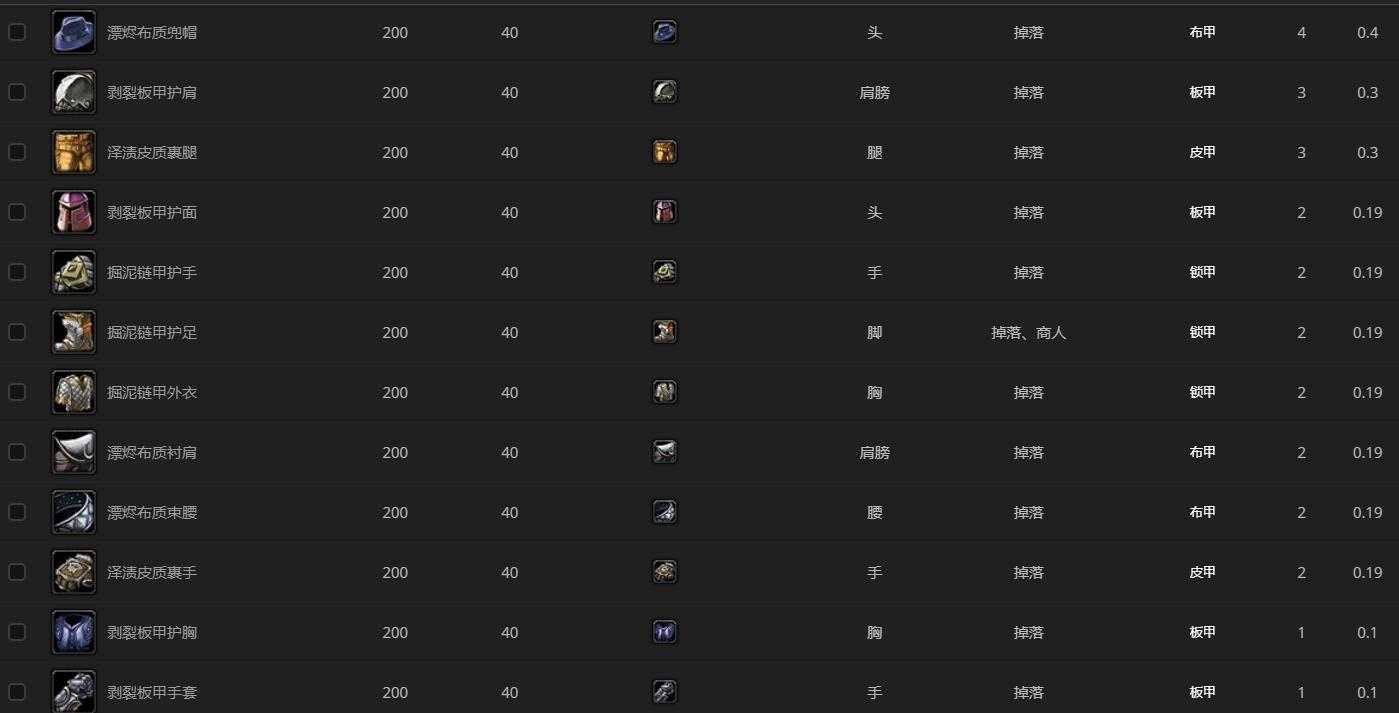This screenshot has width=1399, height=713.
Task: Open the 剥裂板甲手套 item page
Action: click(x=152, y=693)
